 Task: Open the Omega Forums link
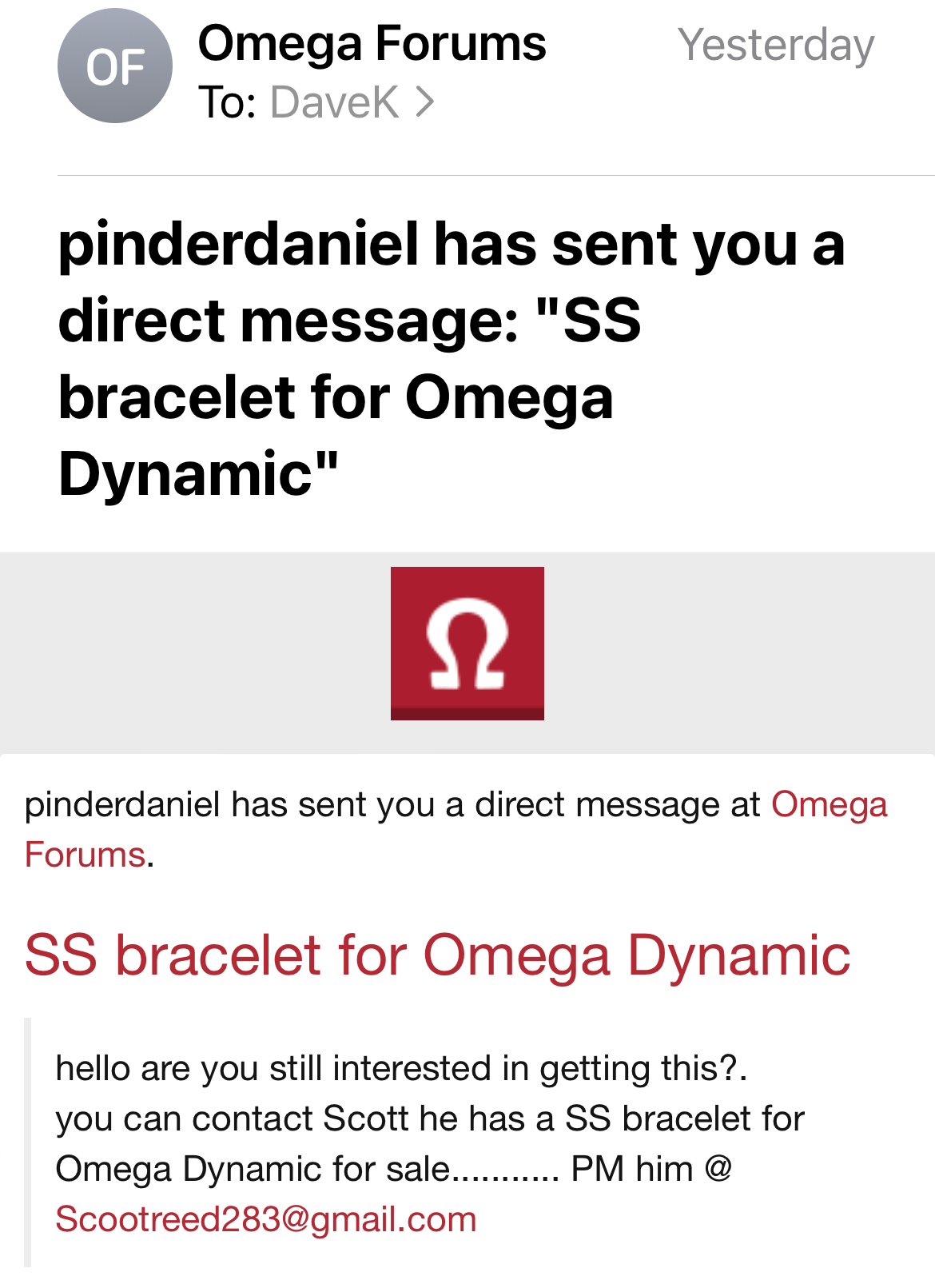[x=828, y=805]
